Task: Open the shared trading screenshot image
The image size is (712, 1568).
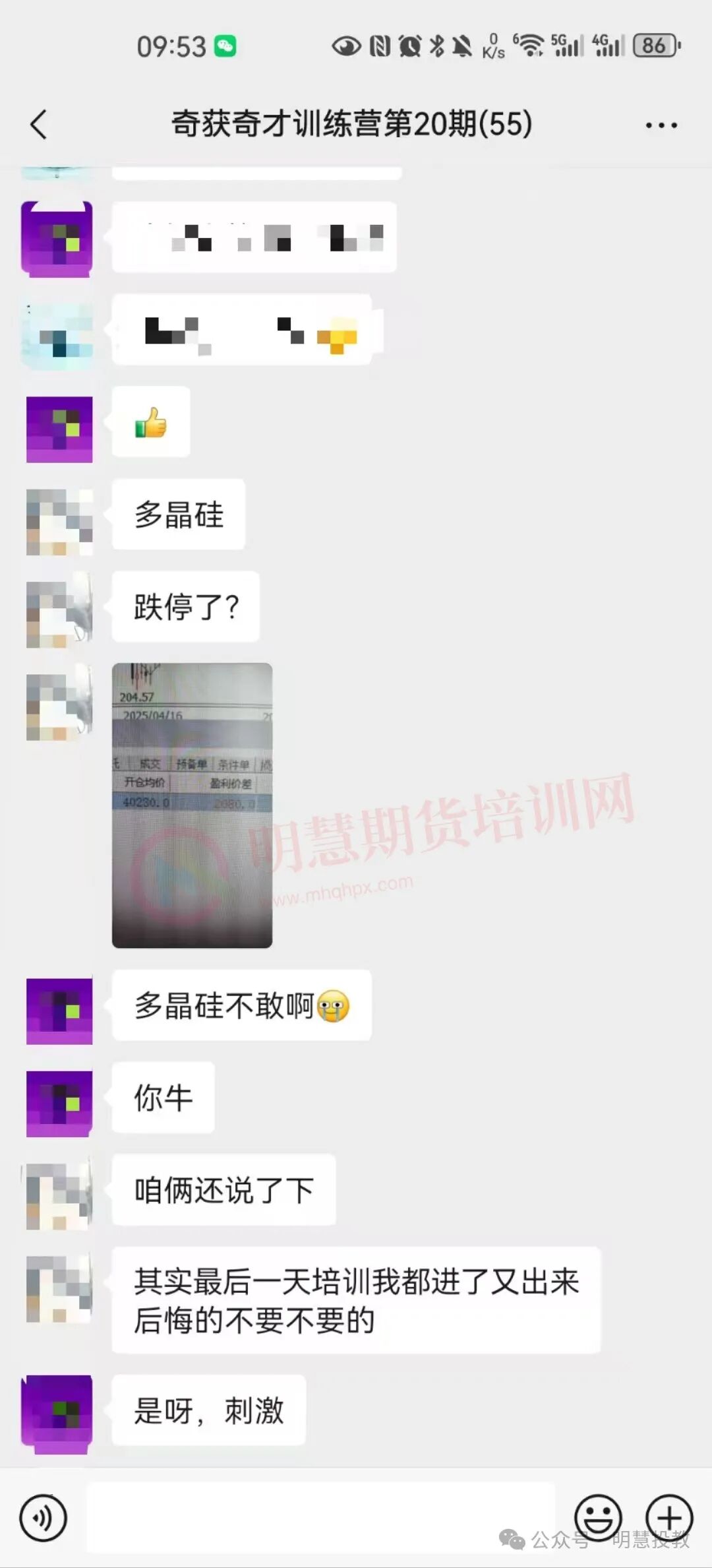Action: click(x=192, y=805)
